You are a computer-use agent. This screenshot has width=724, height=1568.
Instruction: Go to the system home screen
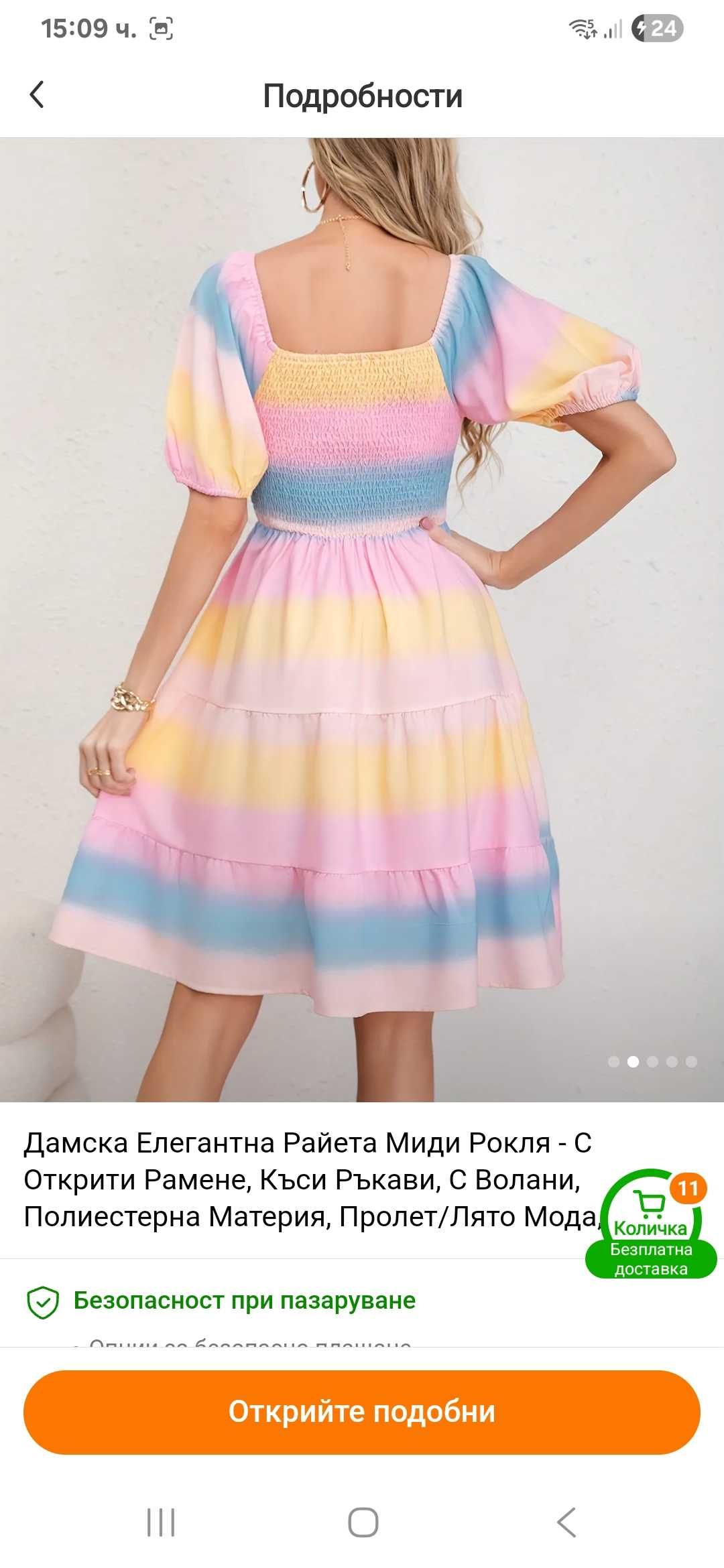pyautogui.click(x=363, y=1522)
